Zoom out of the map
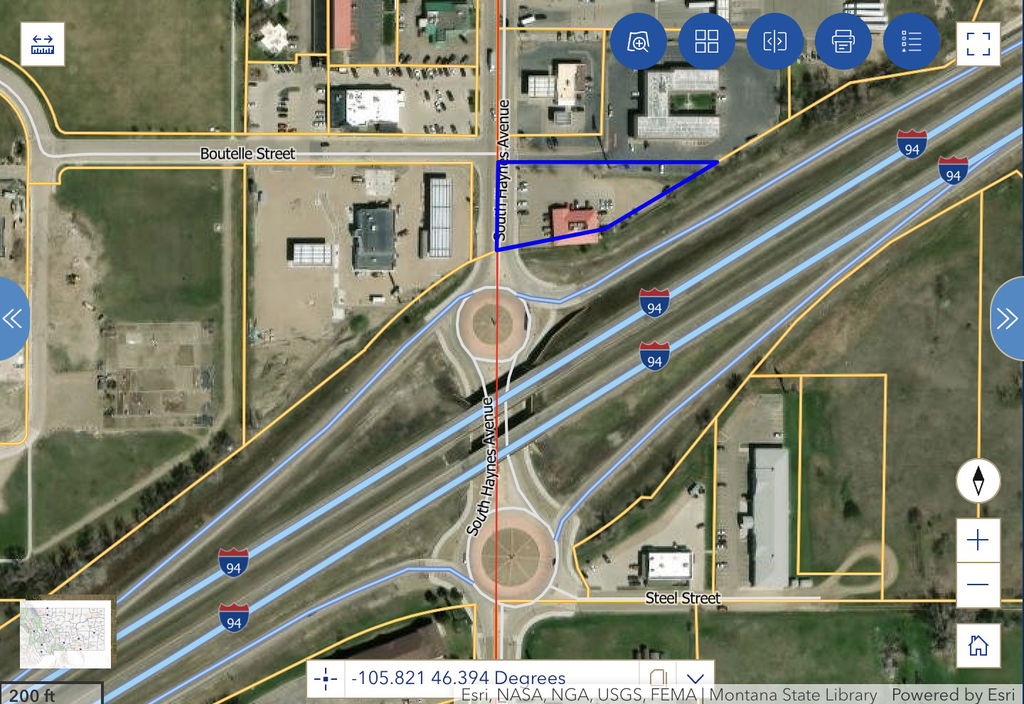This screenshot has width=1024, height=704. tap(978, 585)
